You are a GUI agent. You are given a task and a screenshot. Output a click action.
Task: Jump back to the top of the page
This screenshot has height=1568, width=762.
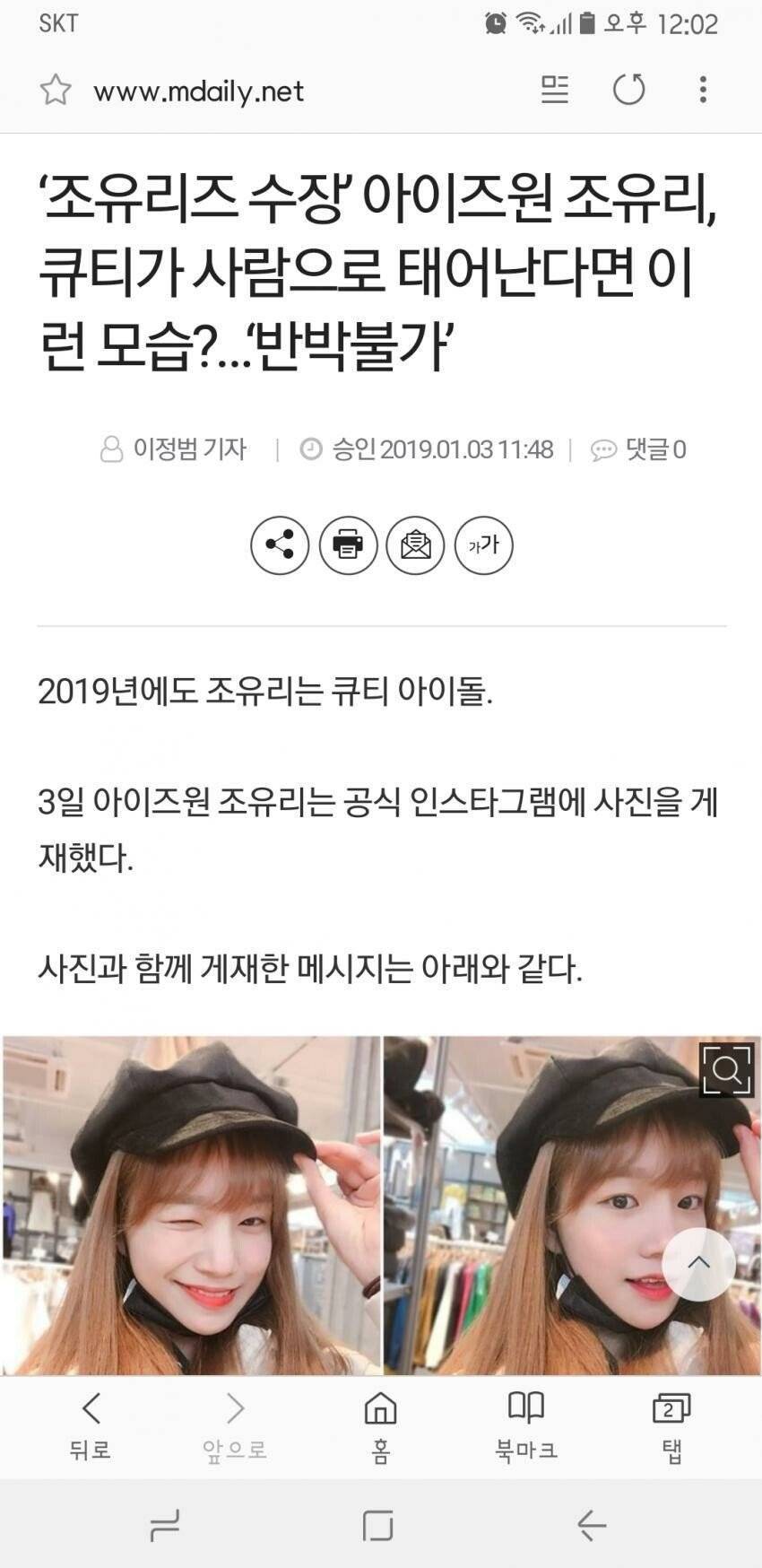coord(698,1264)
